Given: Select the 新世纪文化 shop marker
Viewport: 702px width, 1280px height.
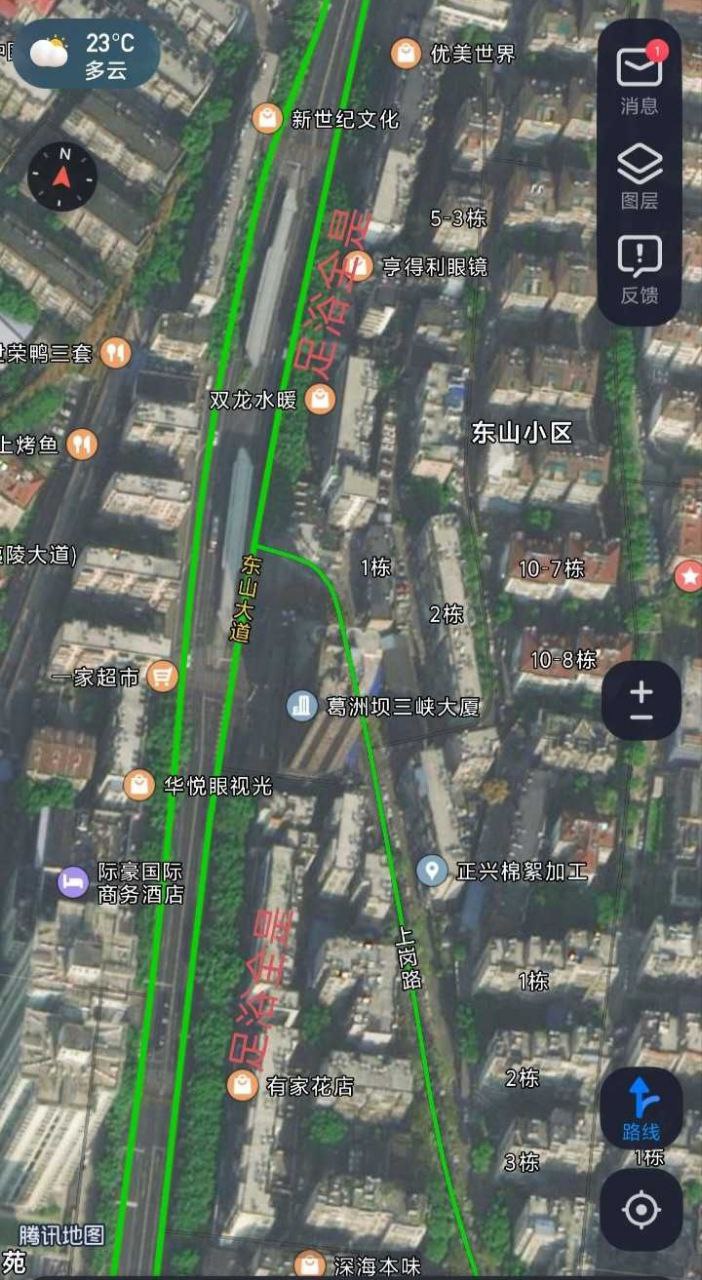Looking at the screenshot, I should [x=267, y=119].
